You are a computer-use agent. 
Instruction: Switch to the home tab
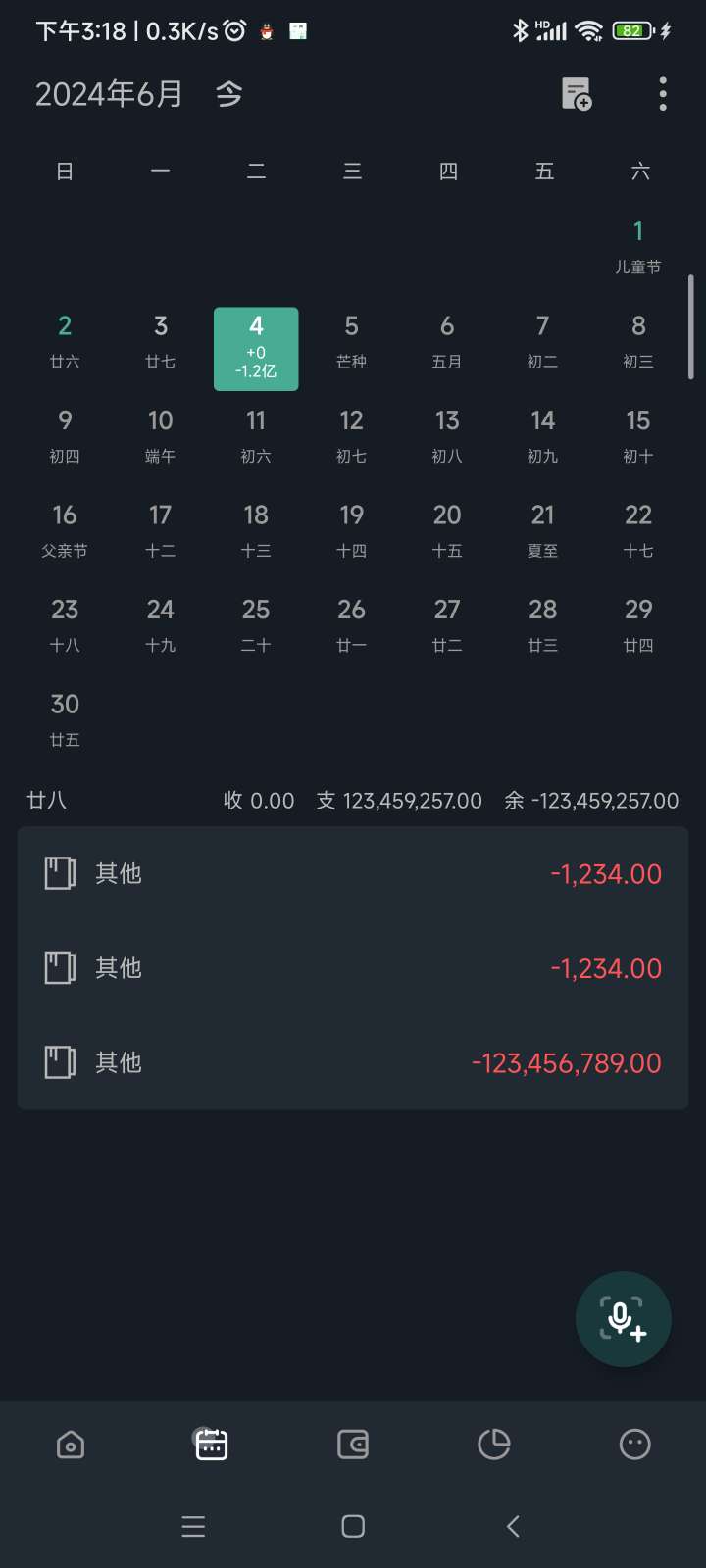pos(71,1445)
